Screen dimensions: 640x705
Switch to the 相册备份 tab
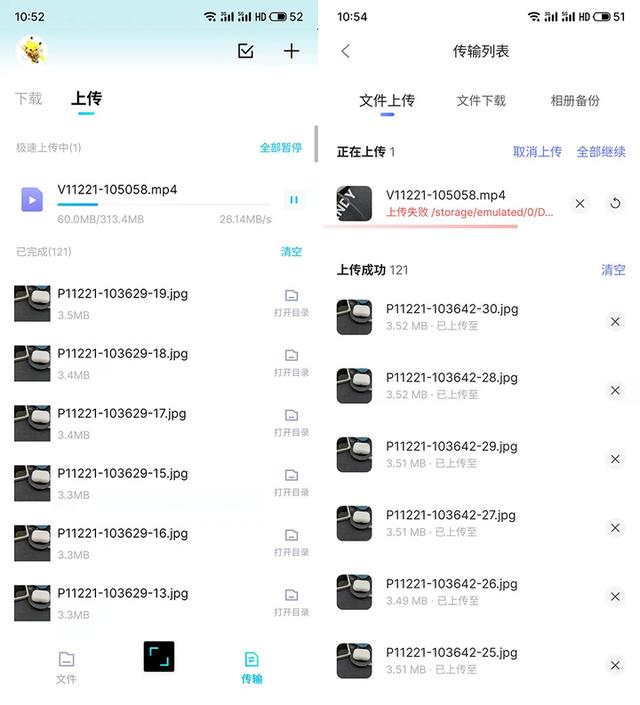575,101
